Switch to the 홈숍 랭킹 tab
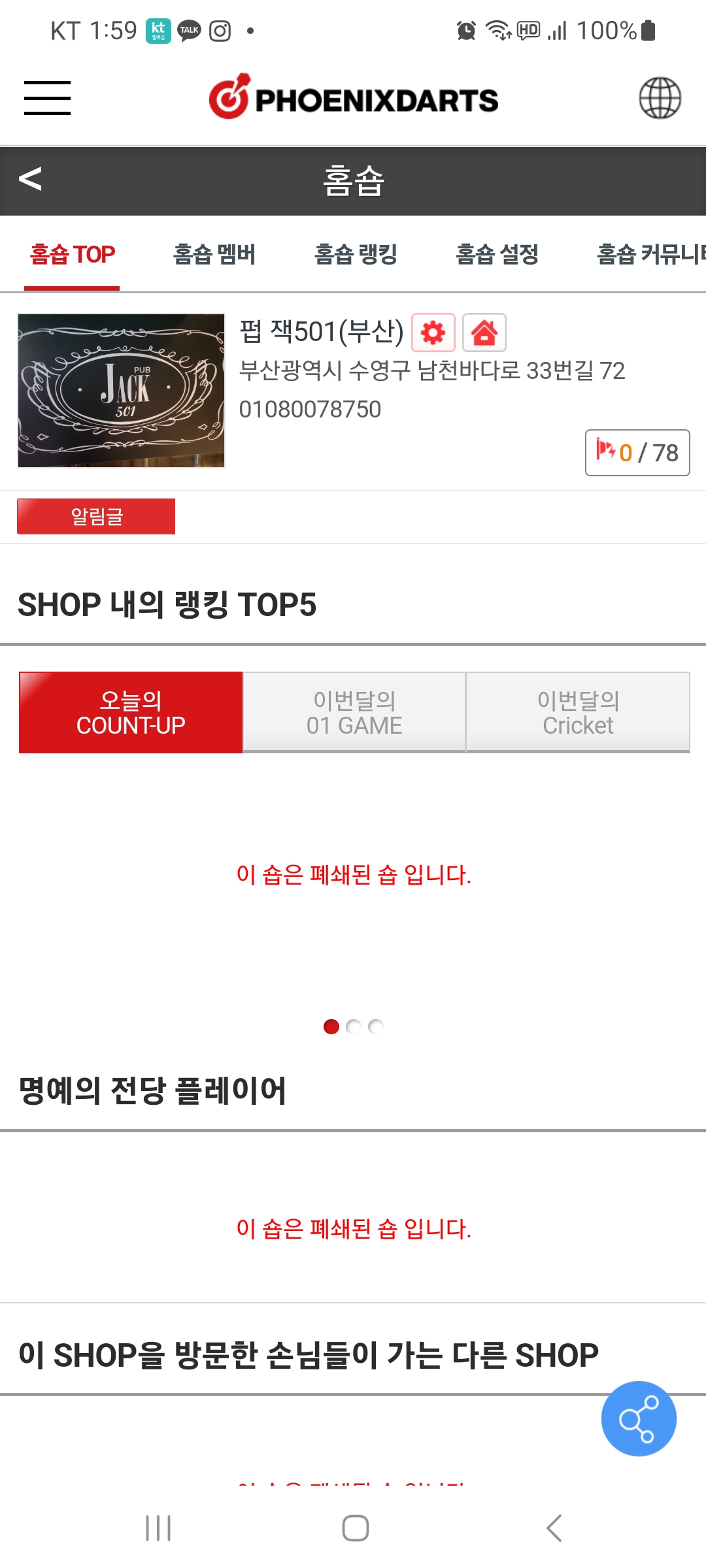706x1568 pixels. coord(356,254)
